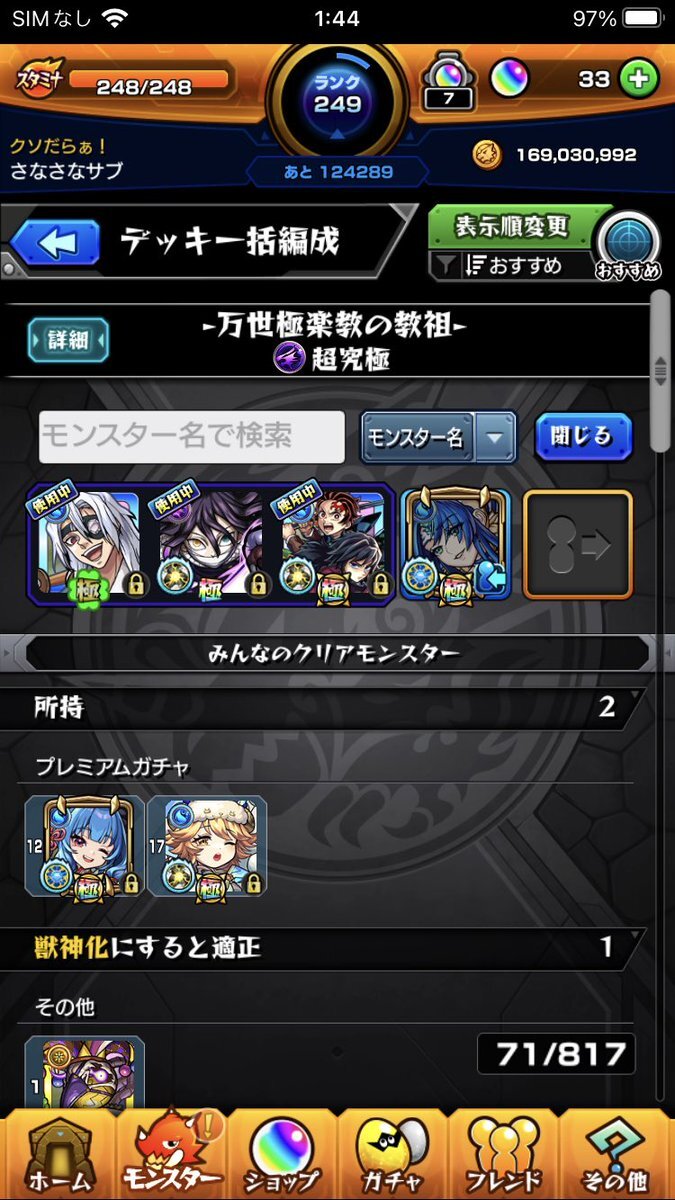Tap 閉じる to close the search
675x1200 pixels.
pos(583,437)
